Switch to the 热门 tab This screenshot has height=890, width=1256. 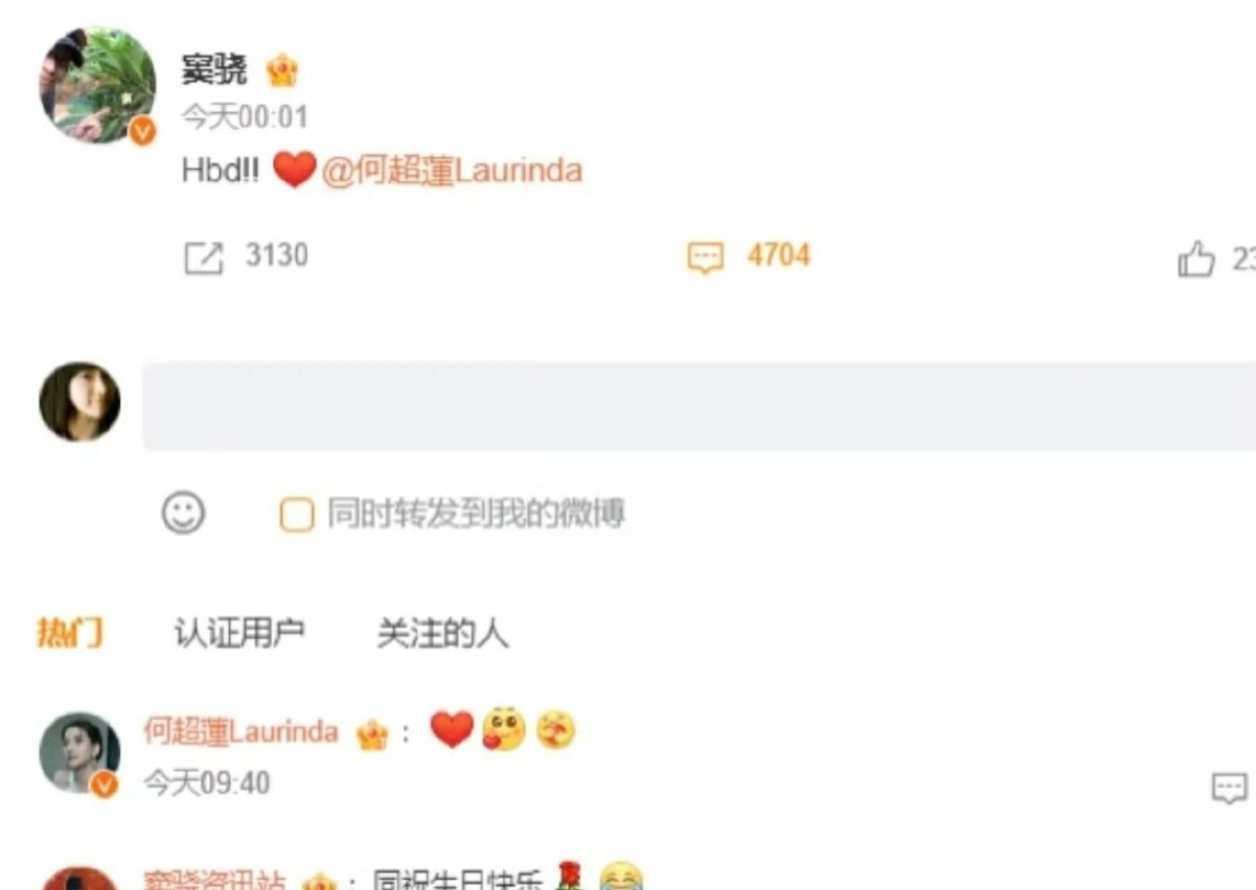click(70, 633)
